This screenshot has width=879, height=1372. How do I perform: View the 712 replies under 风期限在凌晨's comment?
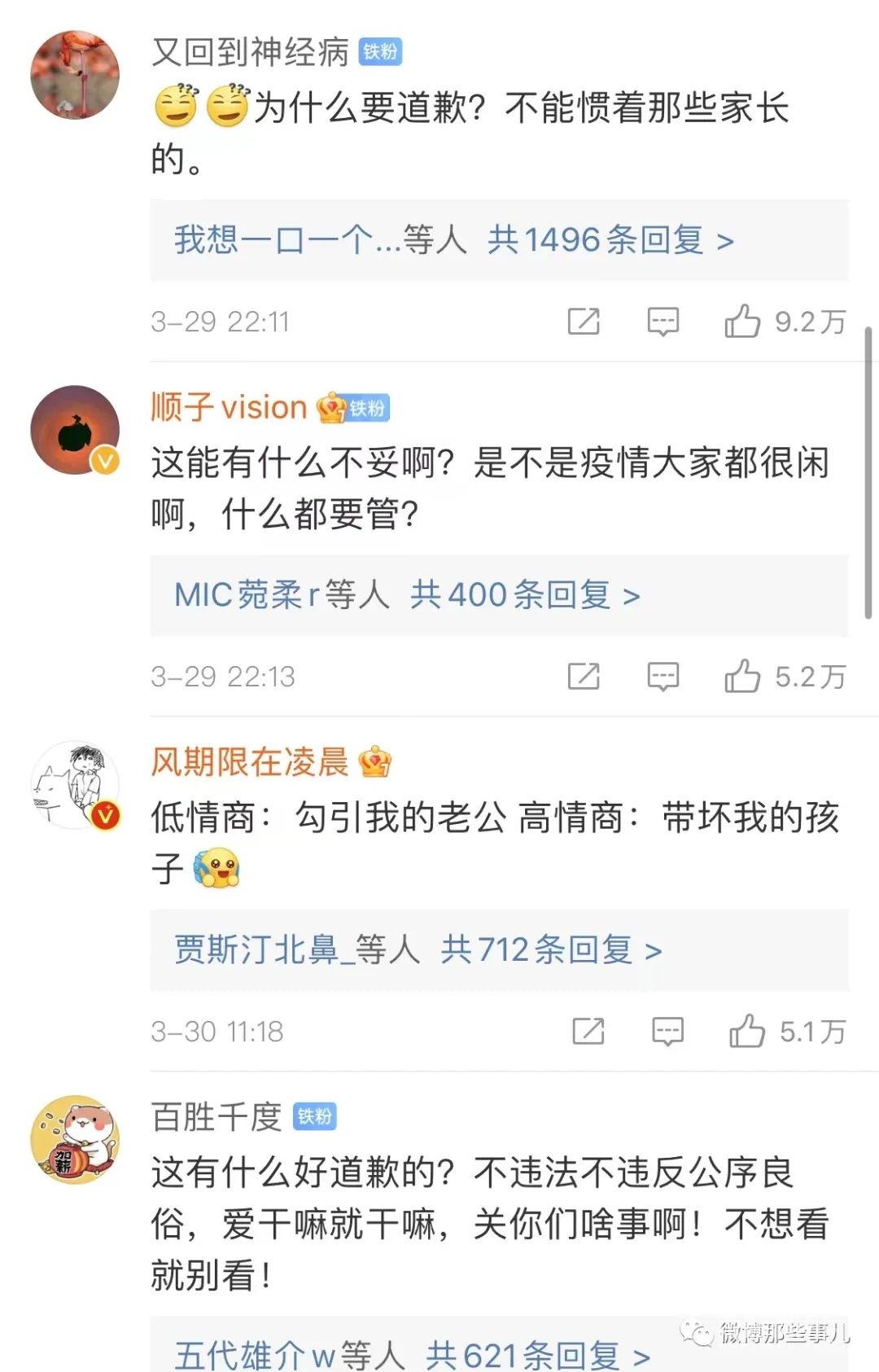551,950
